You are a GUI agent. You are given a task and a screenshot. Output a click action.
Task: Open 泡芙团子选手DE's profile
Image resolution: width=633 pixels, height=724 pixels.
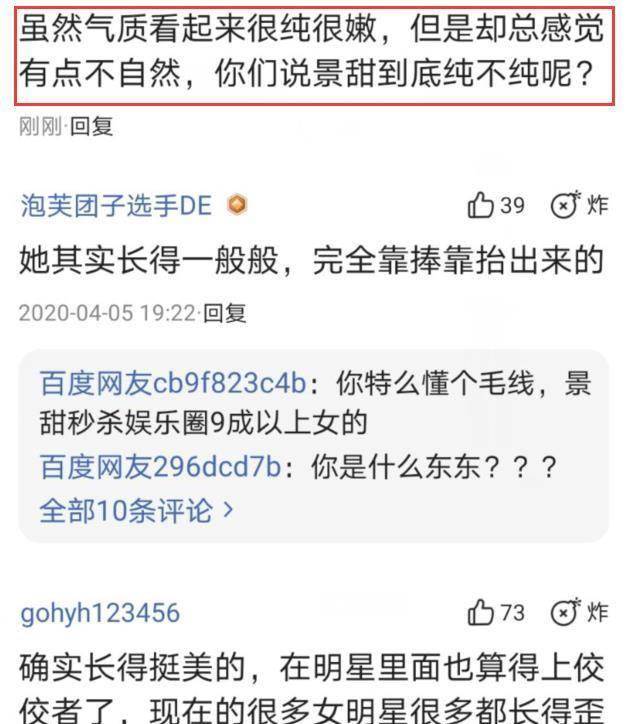point(116,206)
